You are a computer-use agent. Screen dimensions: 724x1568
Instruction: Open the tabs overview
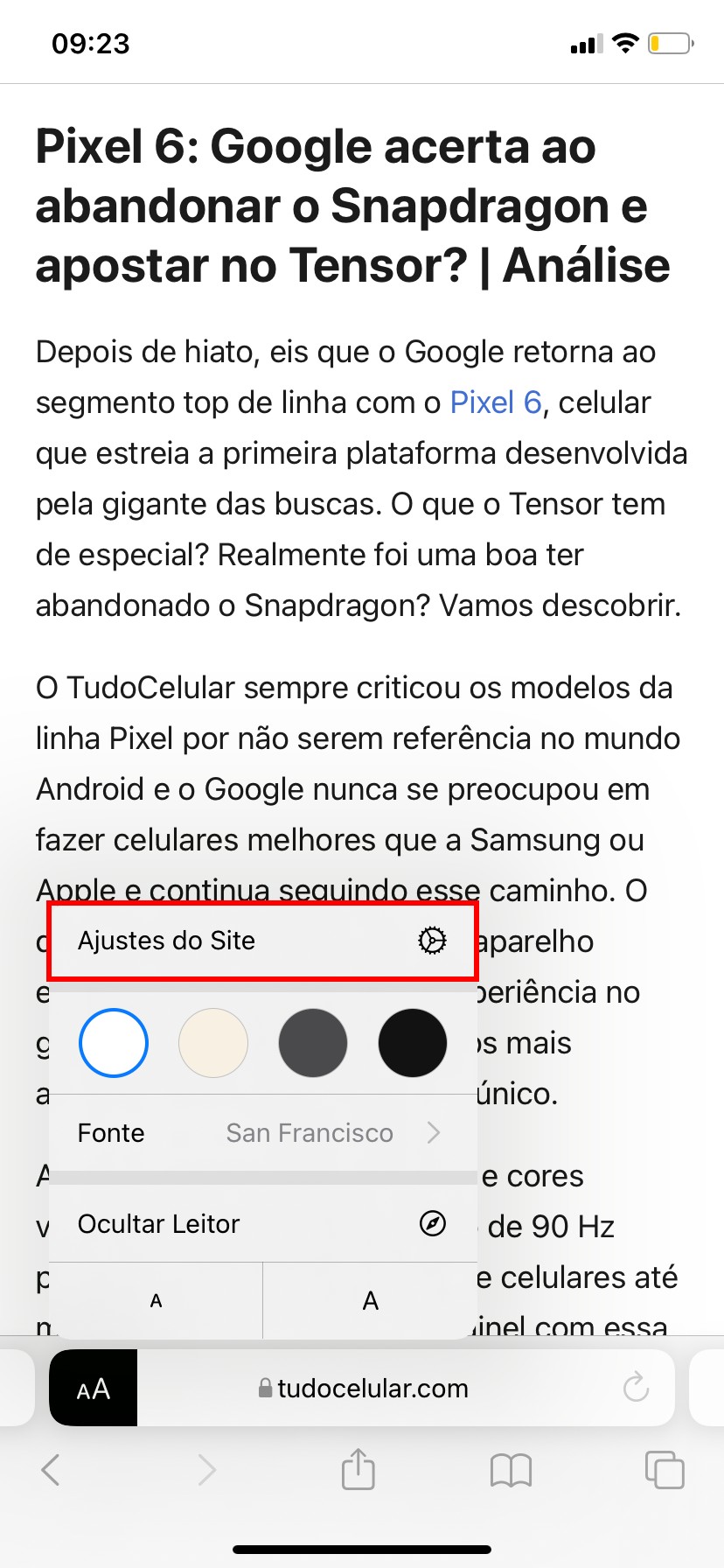coord(665,1469)
